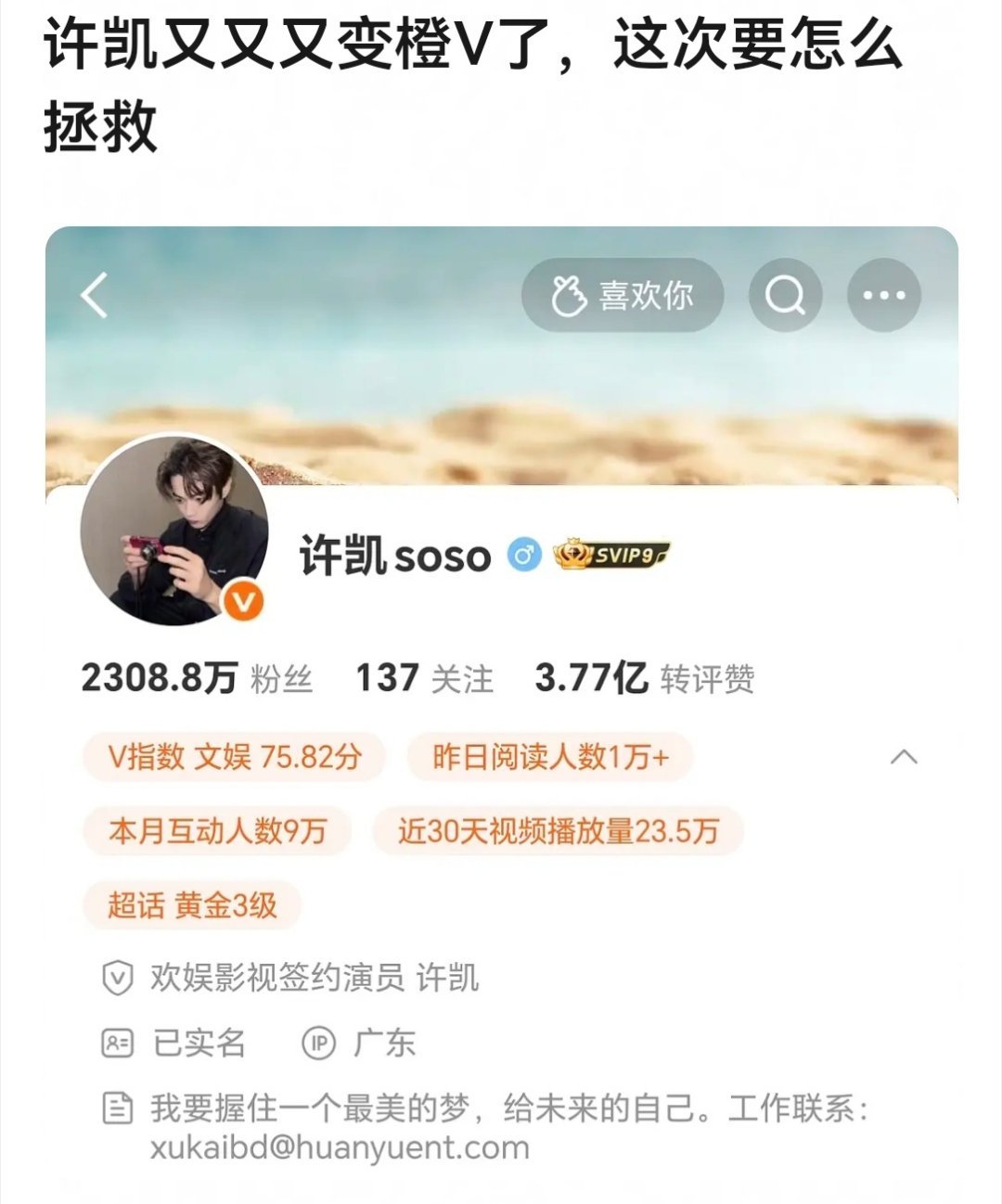
Task: Click the verification shield beside 欢娱影视签约演员
Action: pos(116,976)
